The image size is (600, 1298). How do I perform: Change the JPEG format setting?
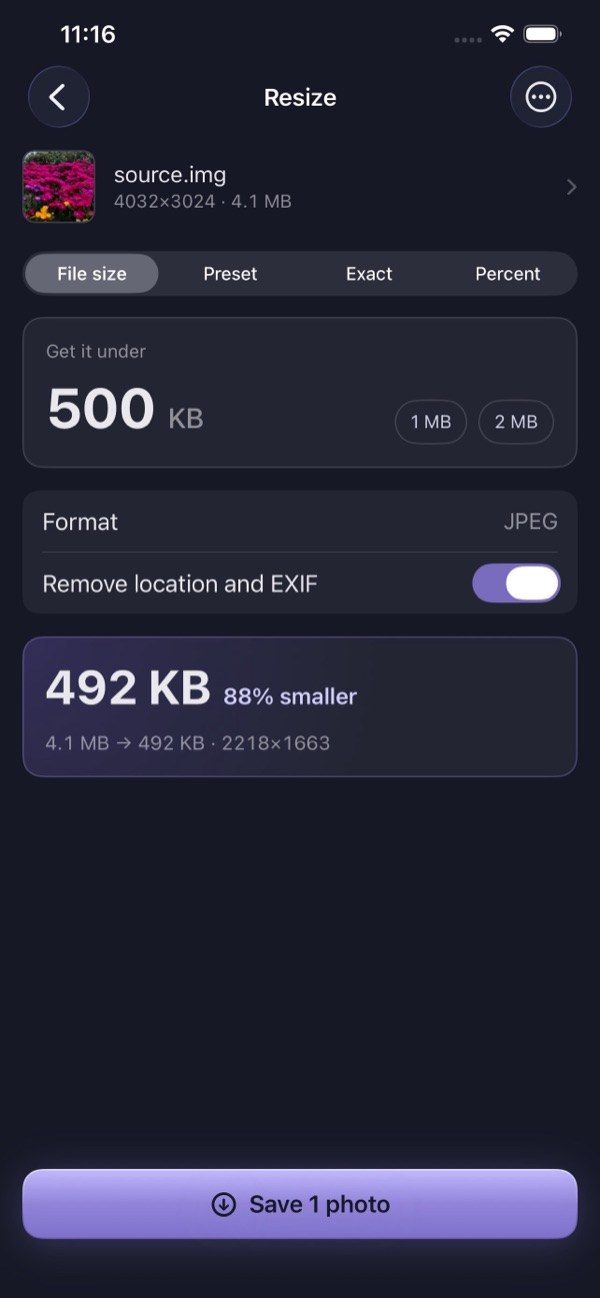(300, 522)
